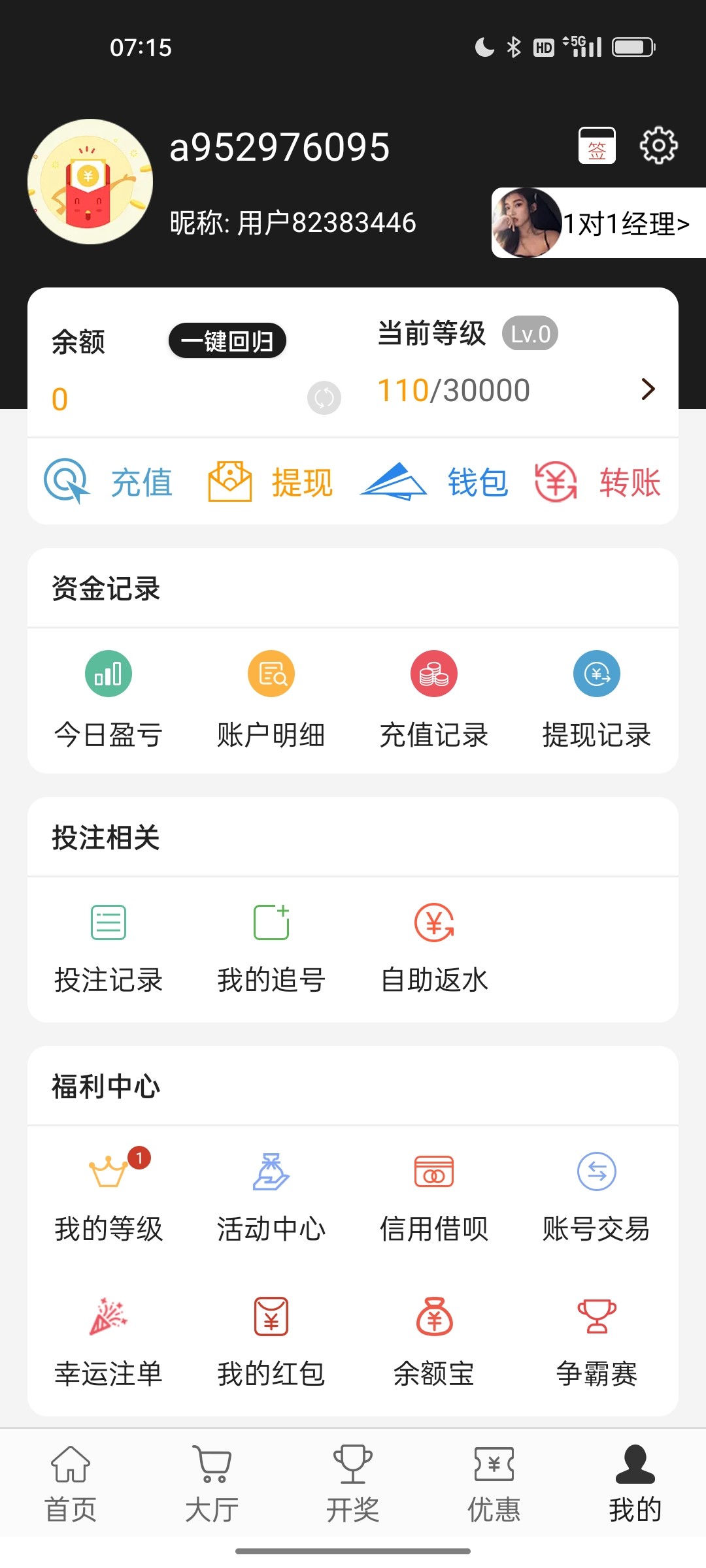Open 活动中心 activity center

tap(271, 1196)
